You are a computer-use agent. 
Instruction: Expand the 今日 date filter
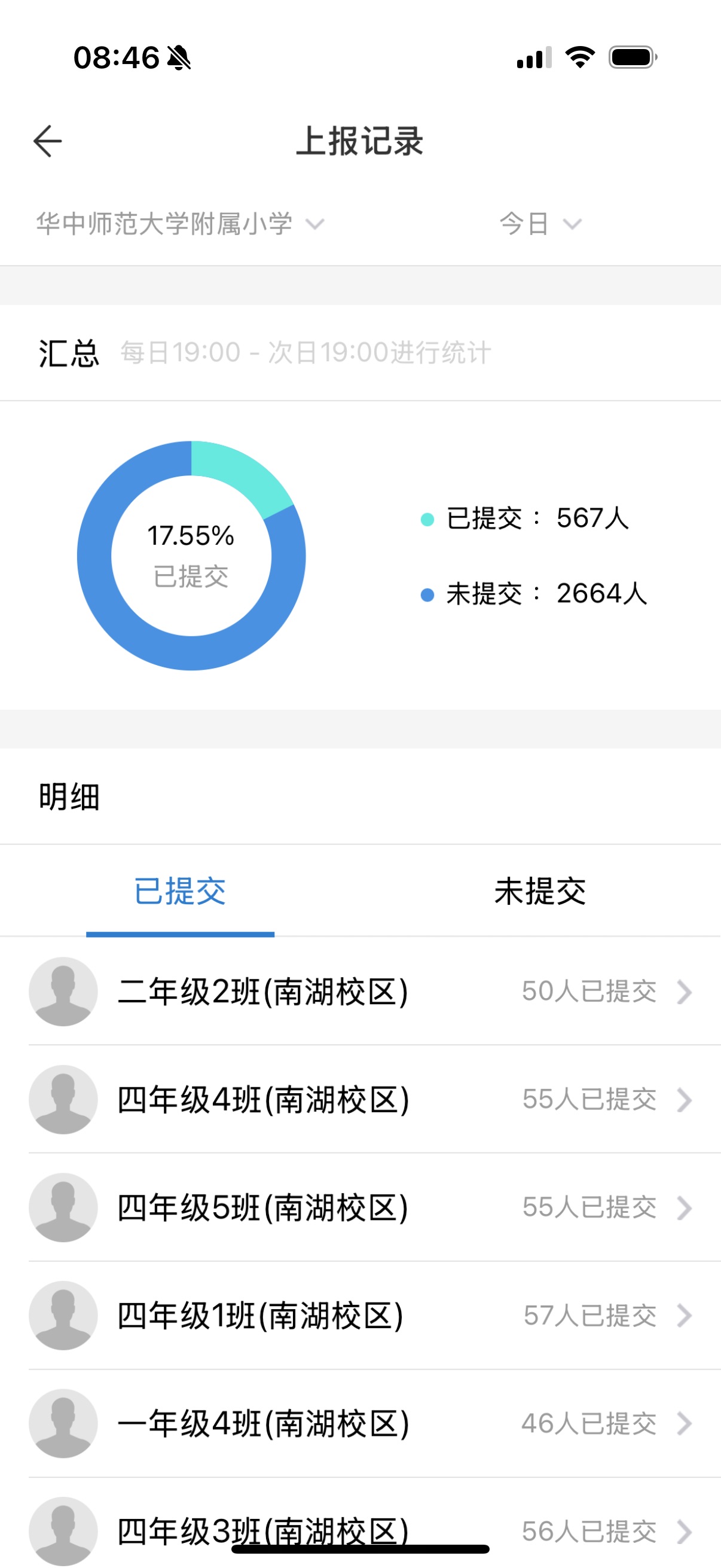540,224
